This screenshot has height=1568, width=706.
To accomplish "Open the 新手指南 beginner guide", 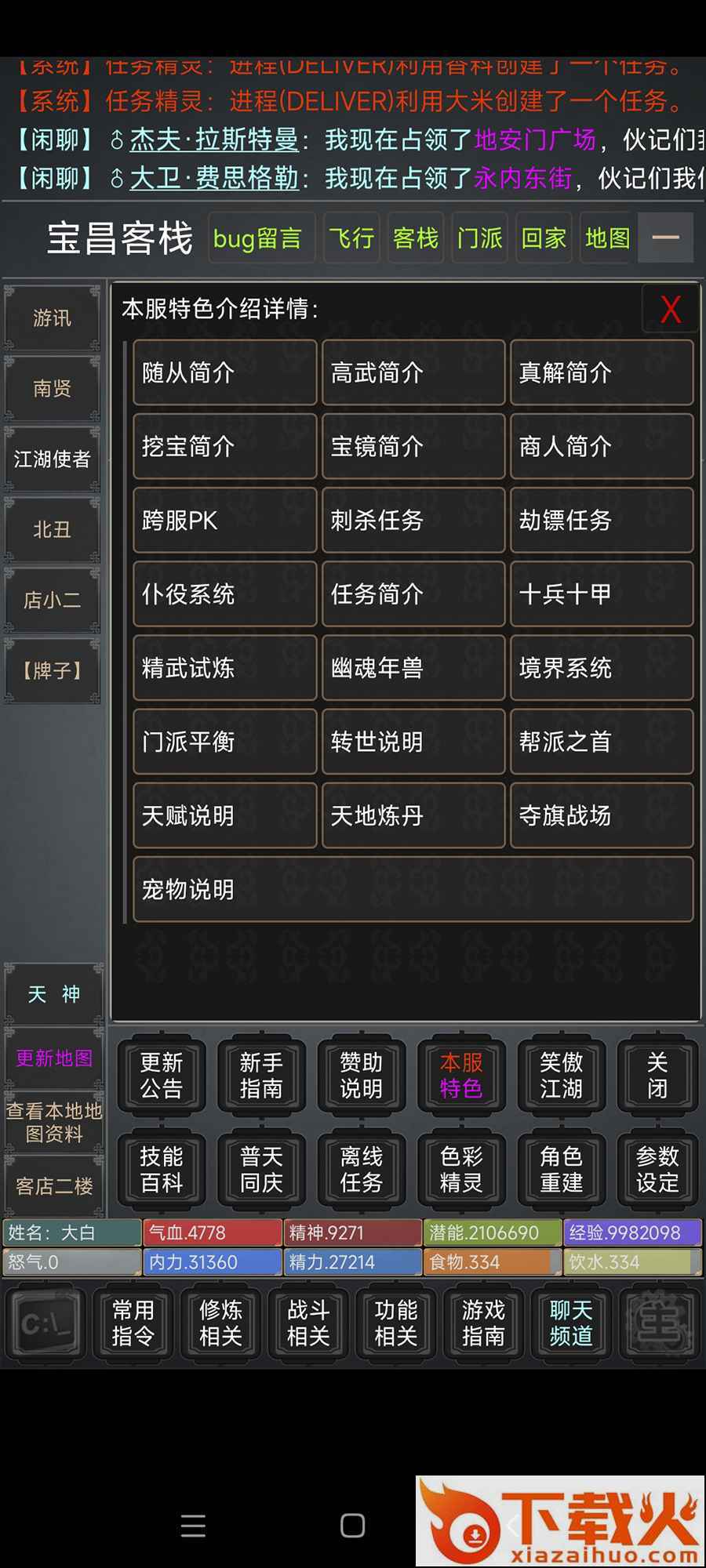I will click(x=261, y=1075).
